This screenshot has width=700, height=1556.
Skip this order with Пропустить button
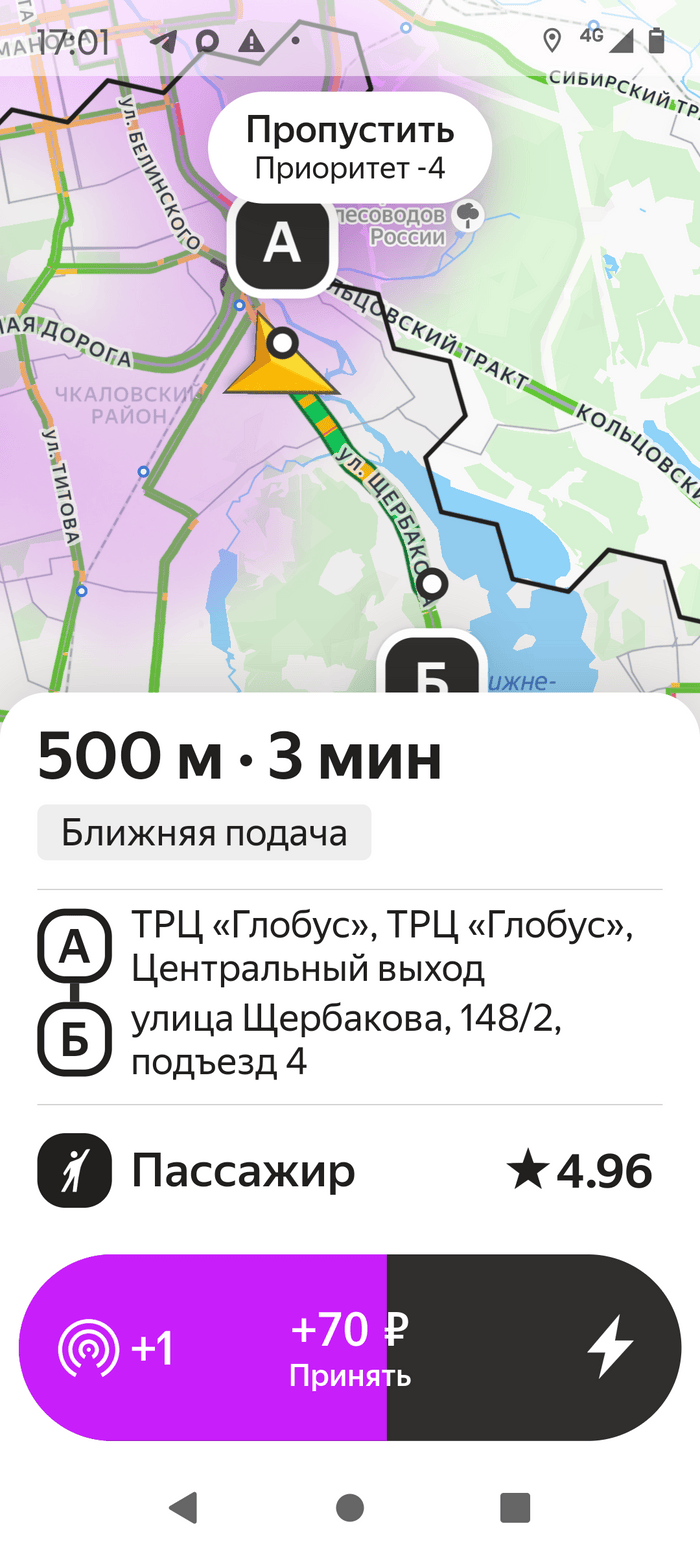[349, 147]
